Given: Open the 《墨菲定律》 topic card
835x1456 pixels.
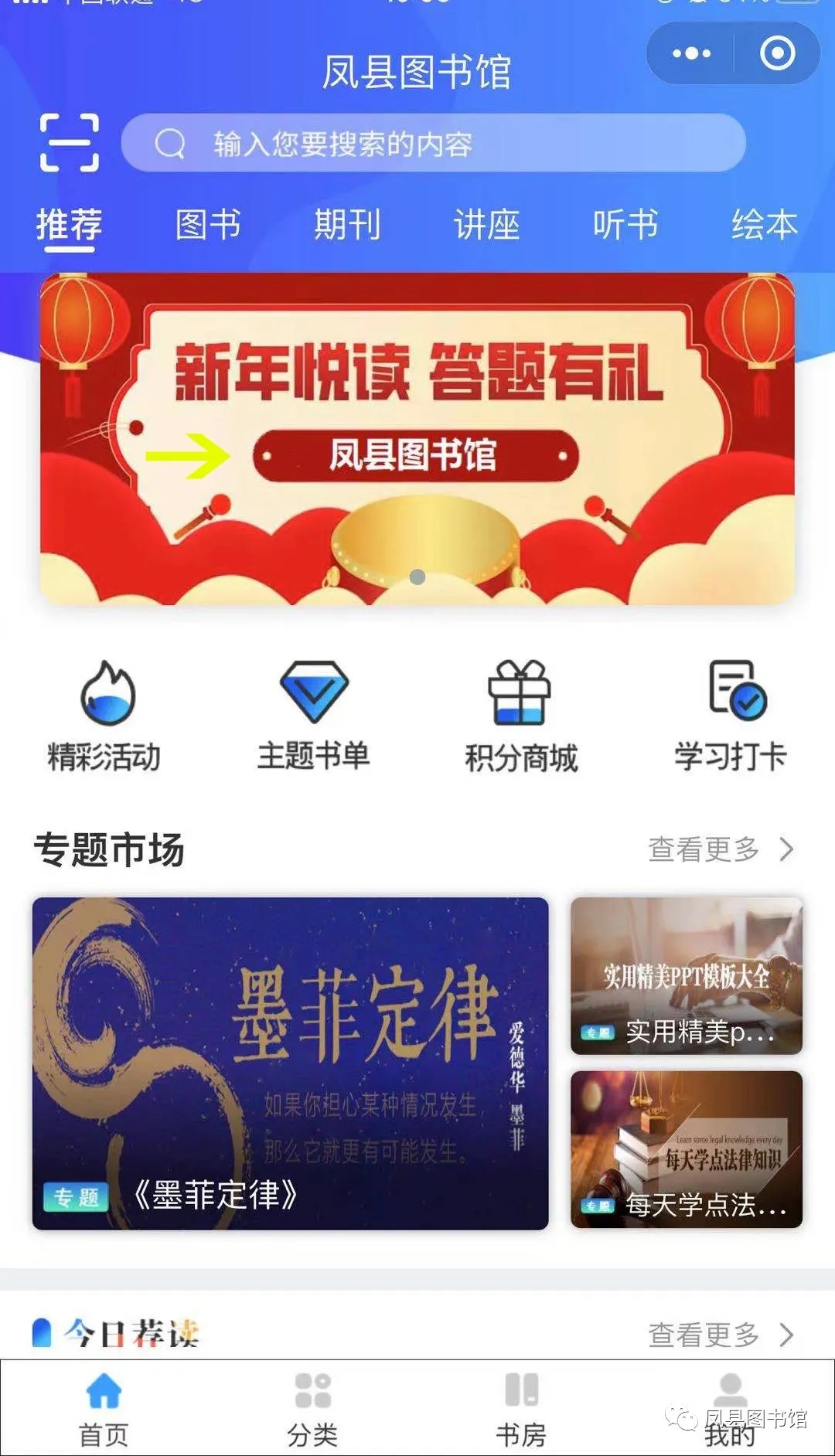Looking at the screenshot, I should [290, 1063].
